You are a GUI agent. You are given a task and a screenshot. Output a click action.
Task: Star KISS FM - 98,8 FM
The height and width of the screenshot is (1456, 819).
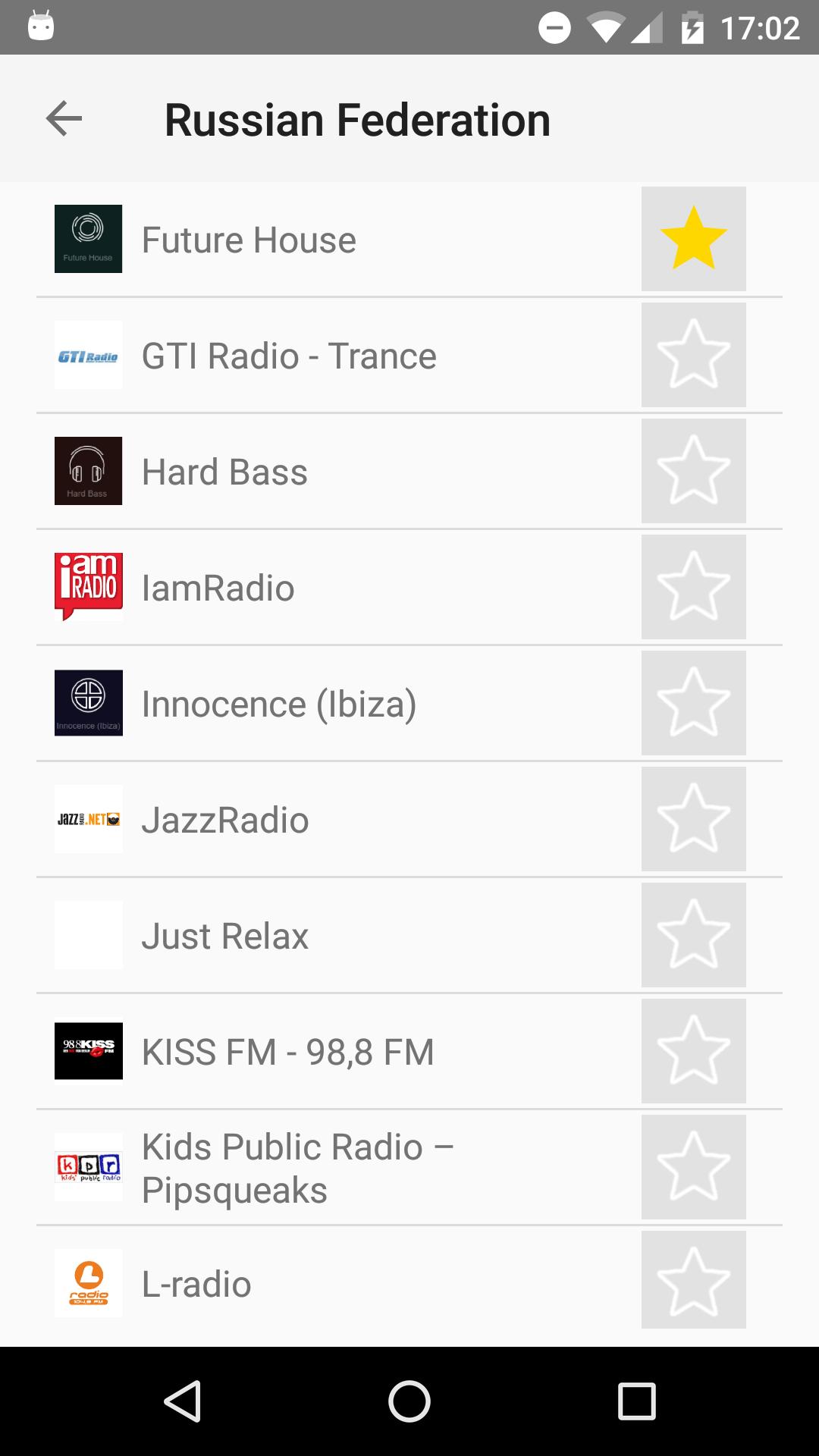click(693, 1051)
